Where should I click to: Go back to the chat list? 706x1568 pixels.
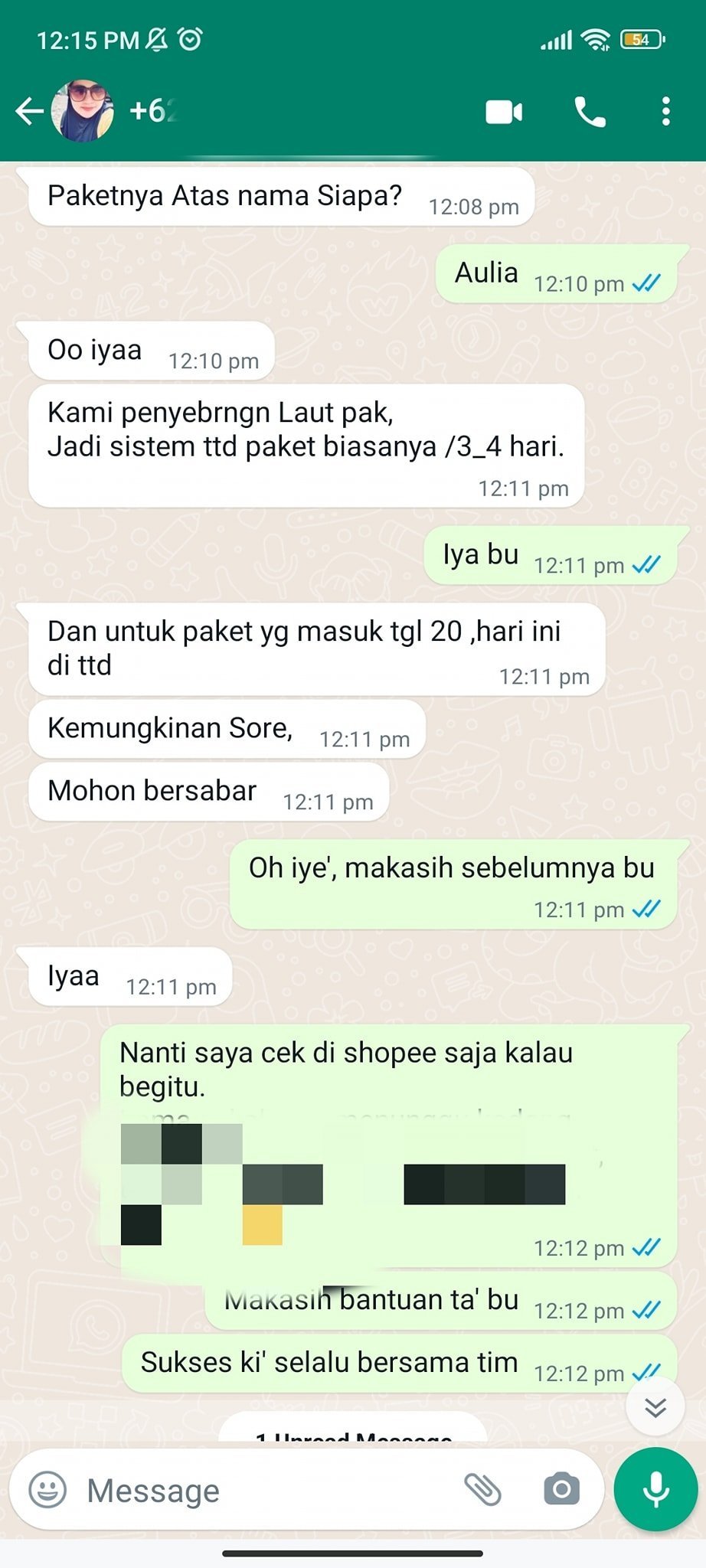coord(29,111)
